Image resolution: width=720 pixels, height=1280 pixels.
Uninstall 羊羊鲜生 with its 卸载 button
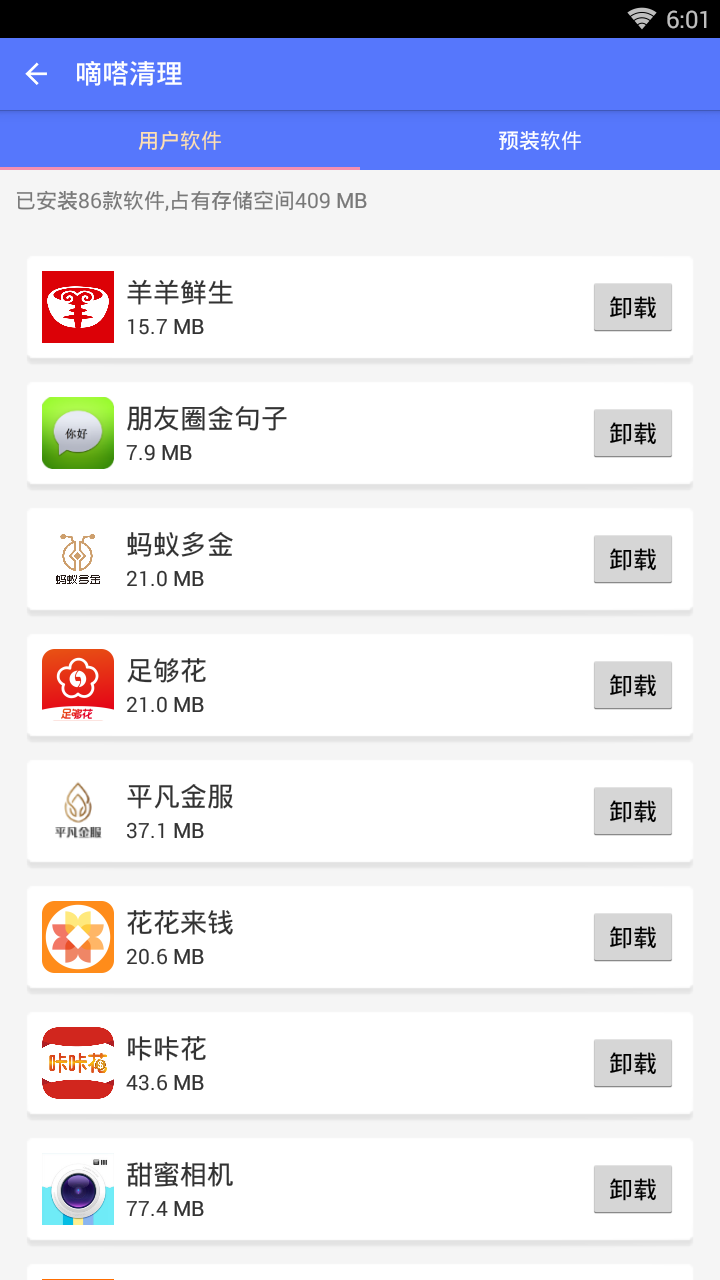[632, 307]
